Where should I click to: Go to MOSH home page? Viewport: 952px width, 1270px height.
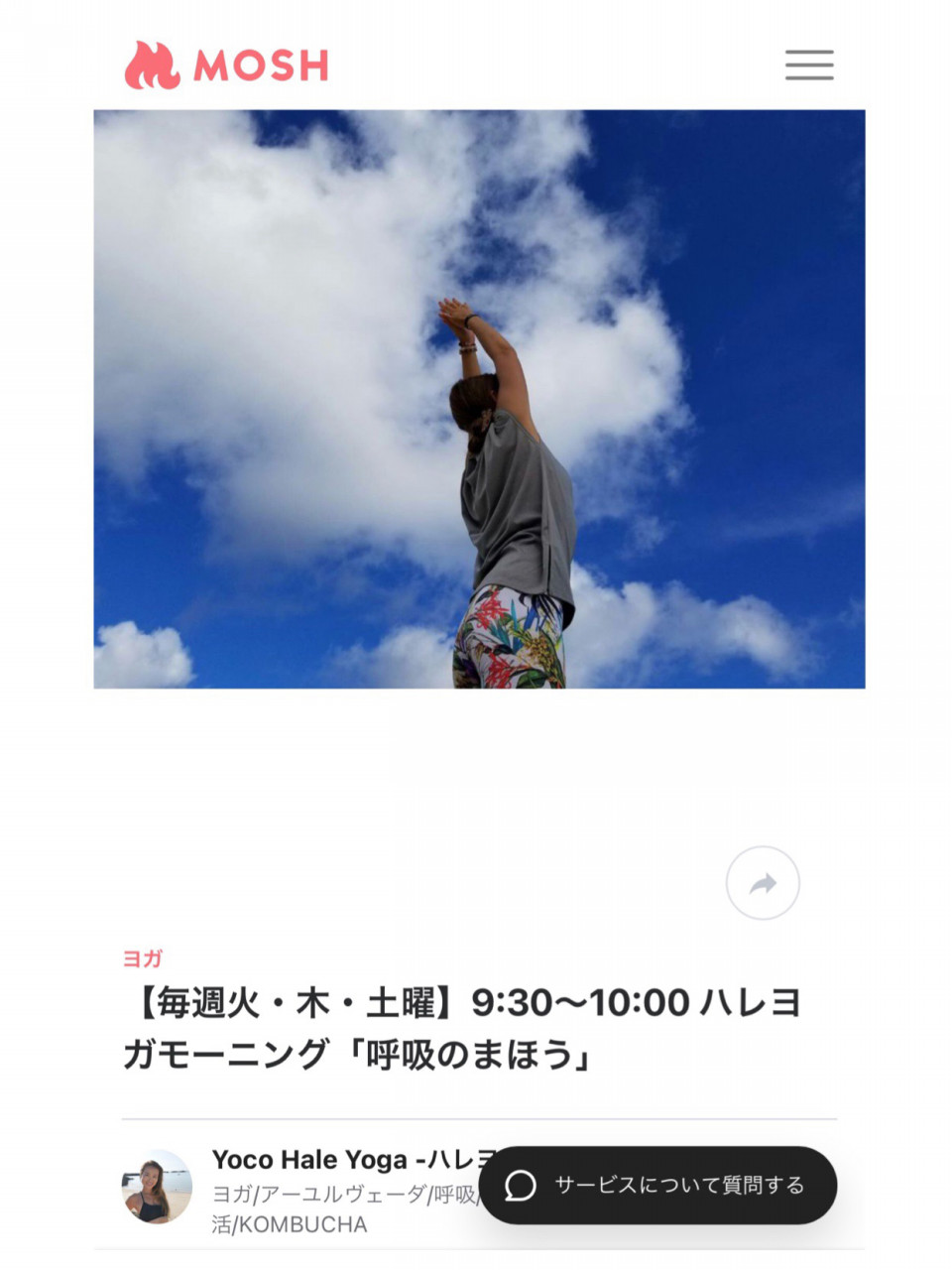click(x=226, y=65)
